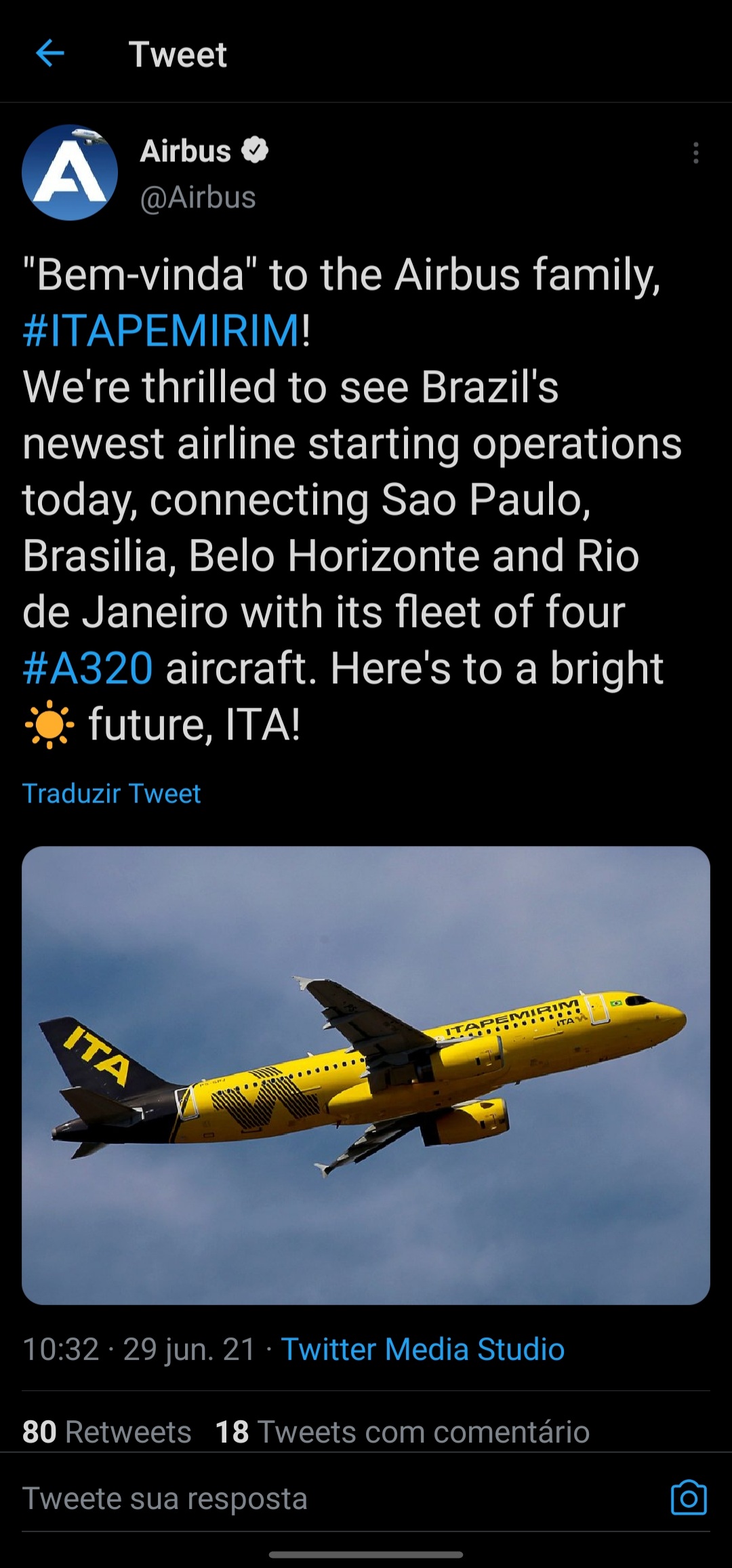Tap the Tweete sua resposta field

pos(271,1498)
